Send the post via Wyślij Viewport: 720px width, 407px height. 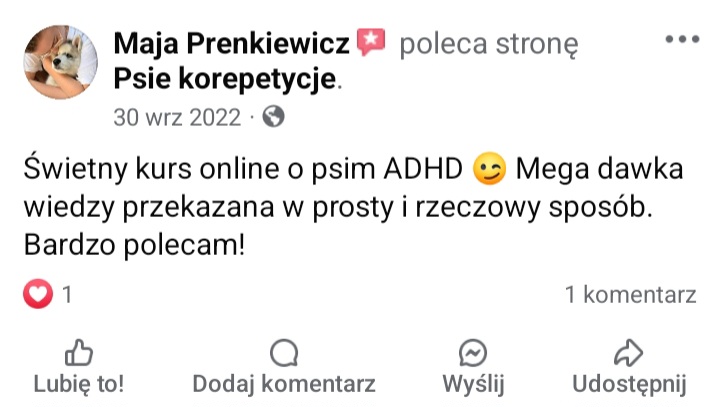click(473, 367)
